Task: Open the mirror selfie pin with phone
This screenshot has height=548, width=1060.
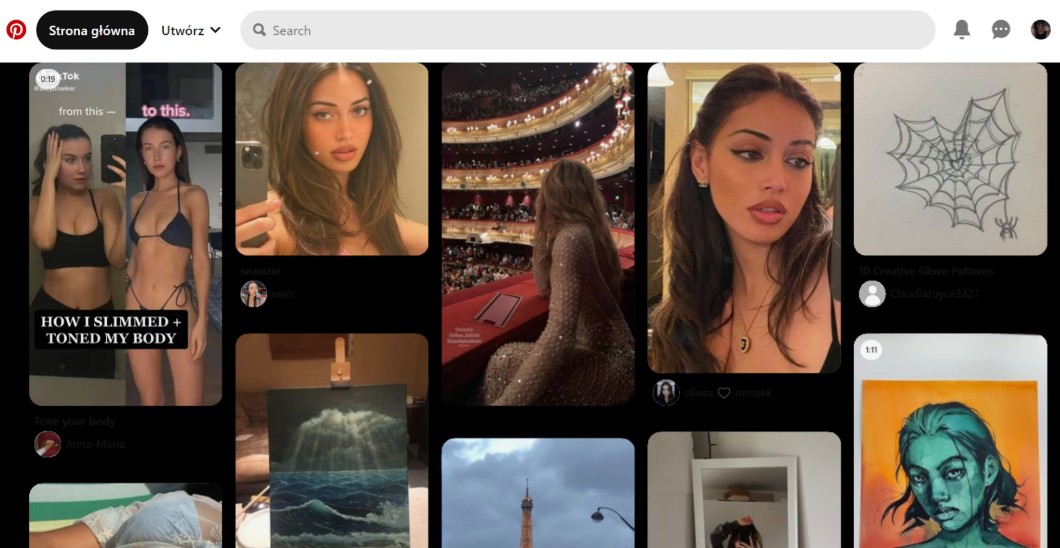Action: [331, 159]
